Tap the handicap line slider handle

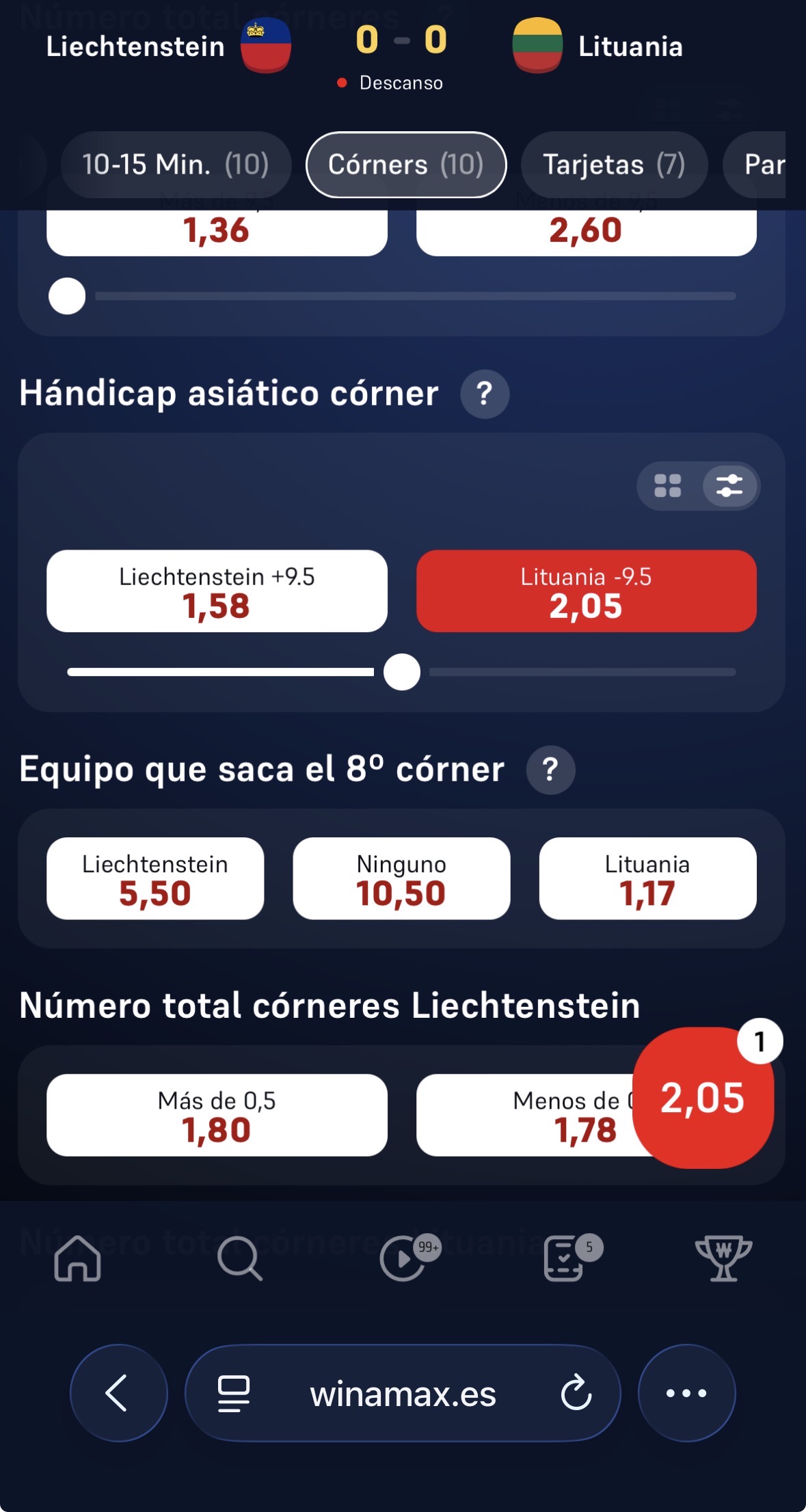point(402,672)
